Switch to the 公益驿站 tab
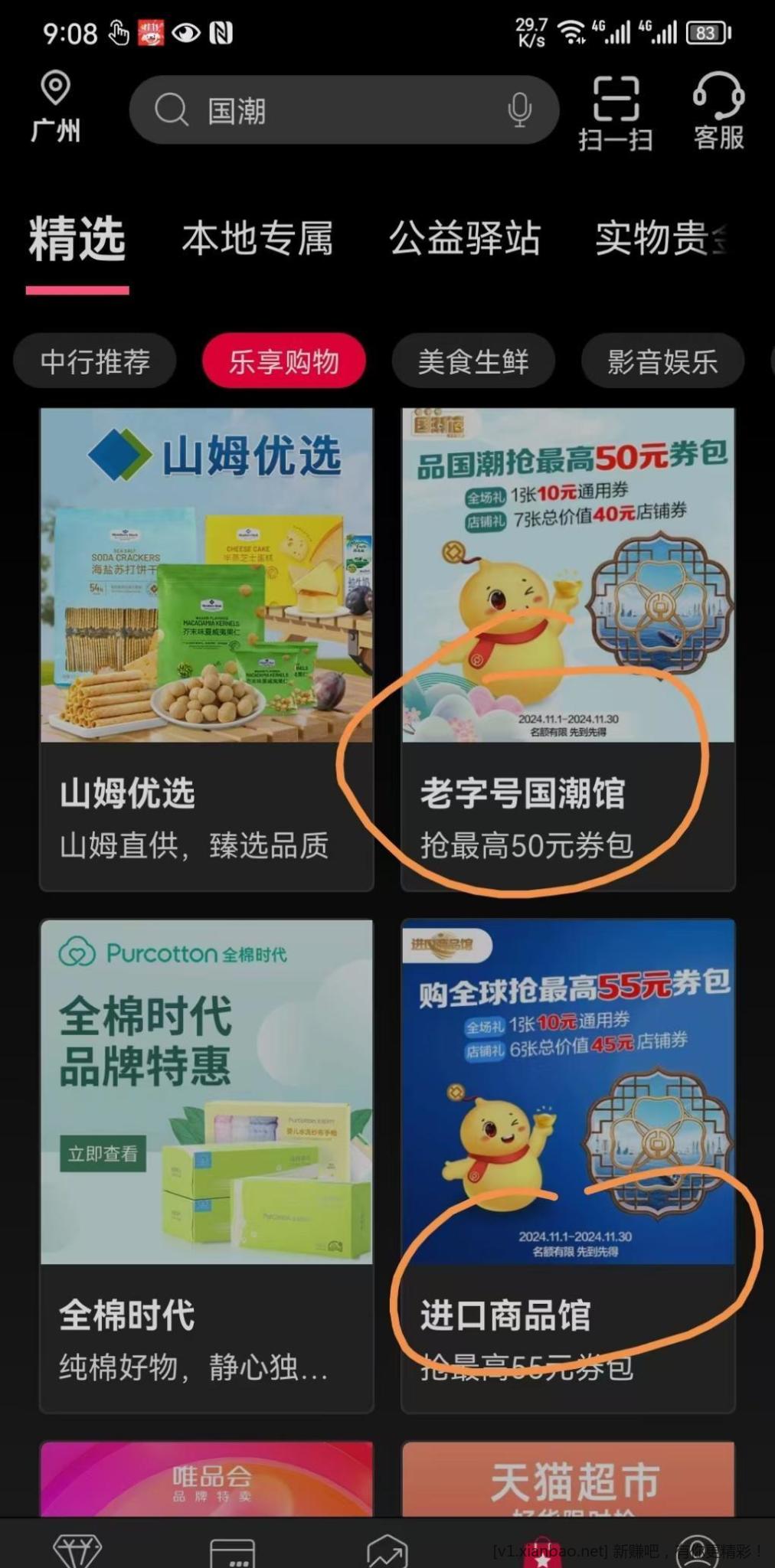Image resolution: width=775 pixels, height=1568 pixels. coord(465,238)
